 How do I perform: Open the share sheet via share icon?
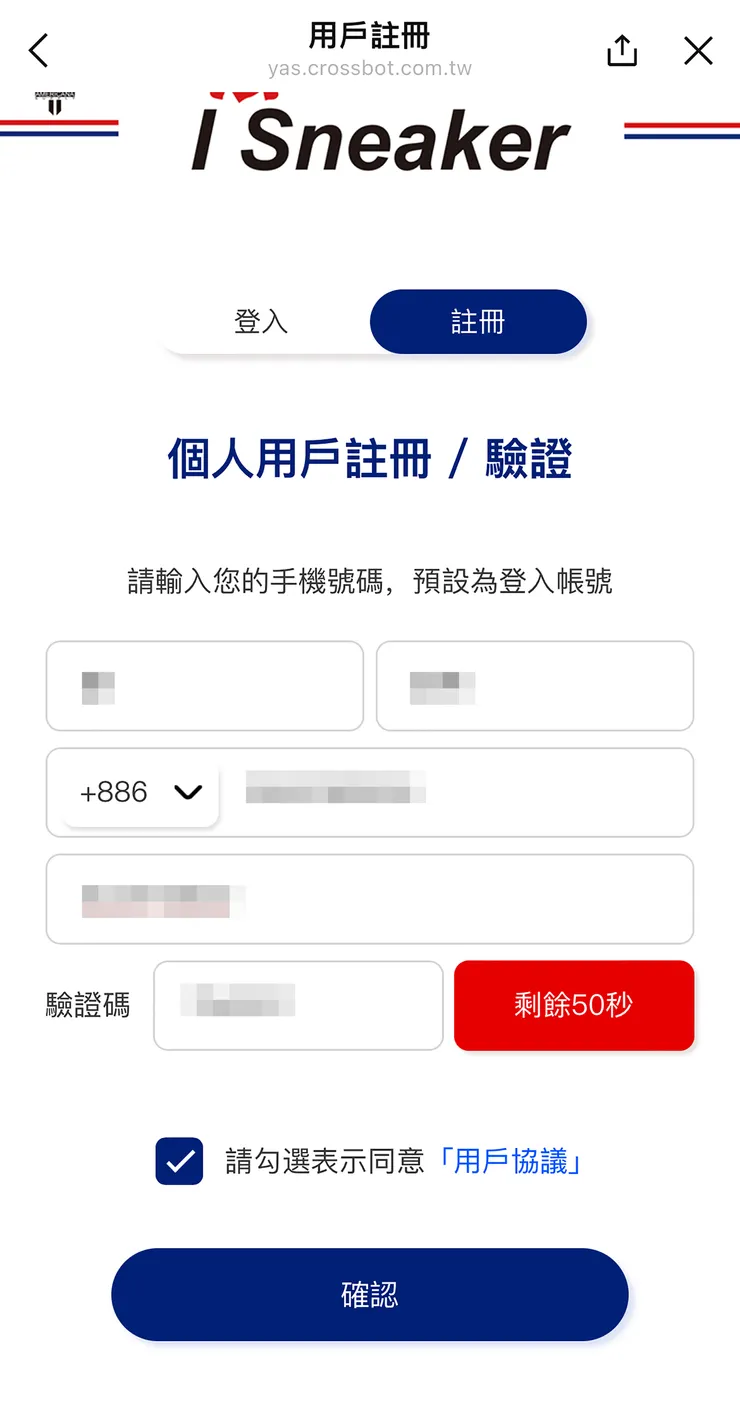621,50
